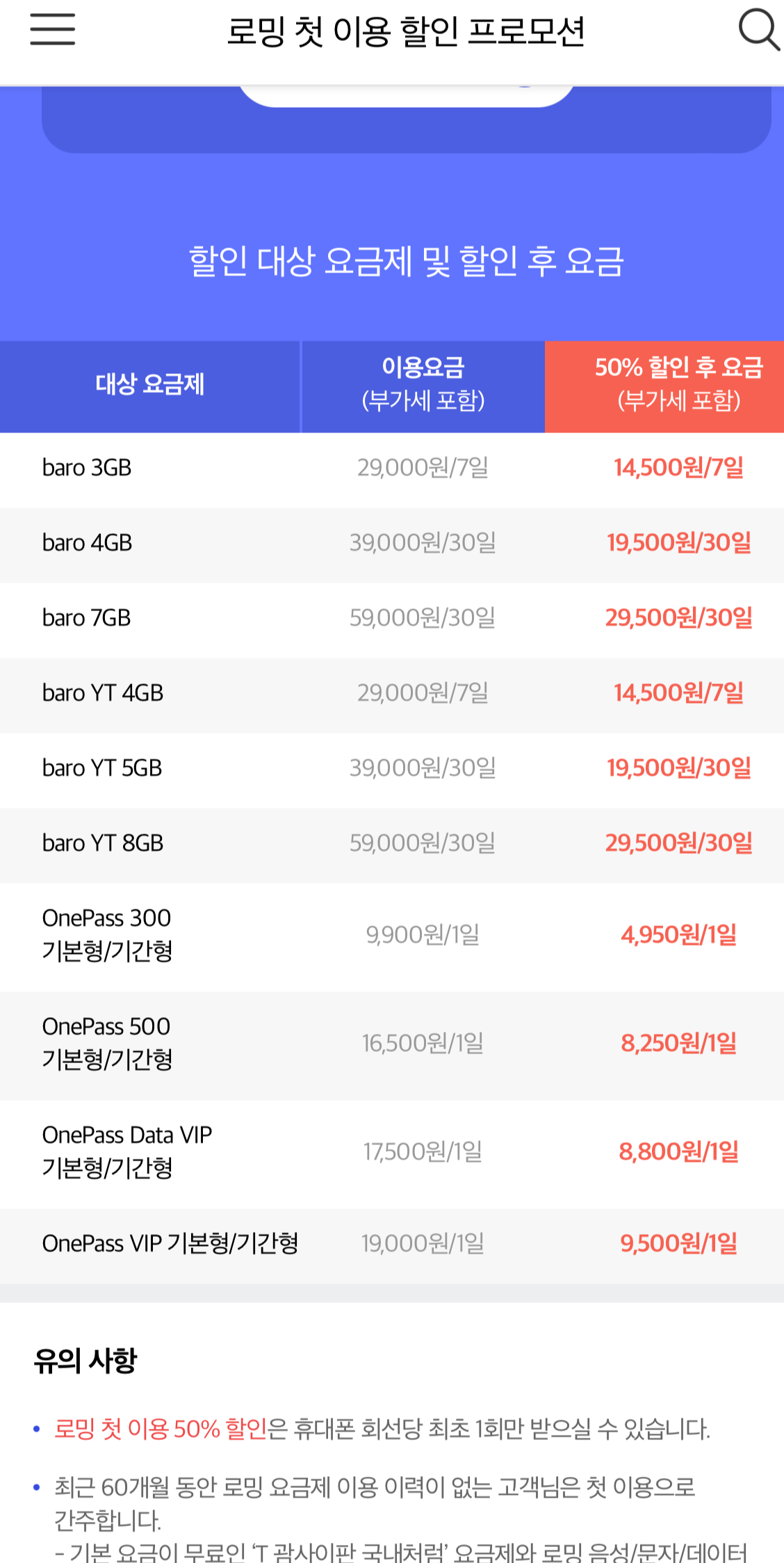The height and width of the screenshot is (1563, 784).
Task: Open the hamburger menu
Action: 52,30
